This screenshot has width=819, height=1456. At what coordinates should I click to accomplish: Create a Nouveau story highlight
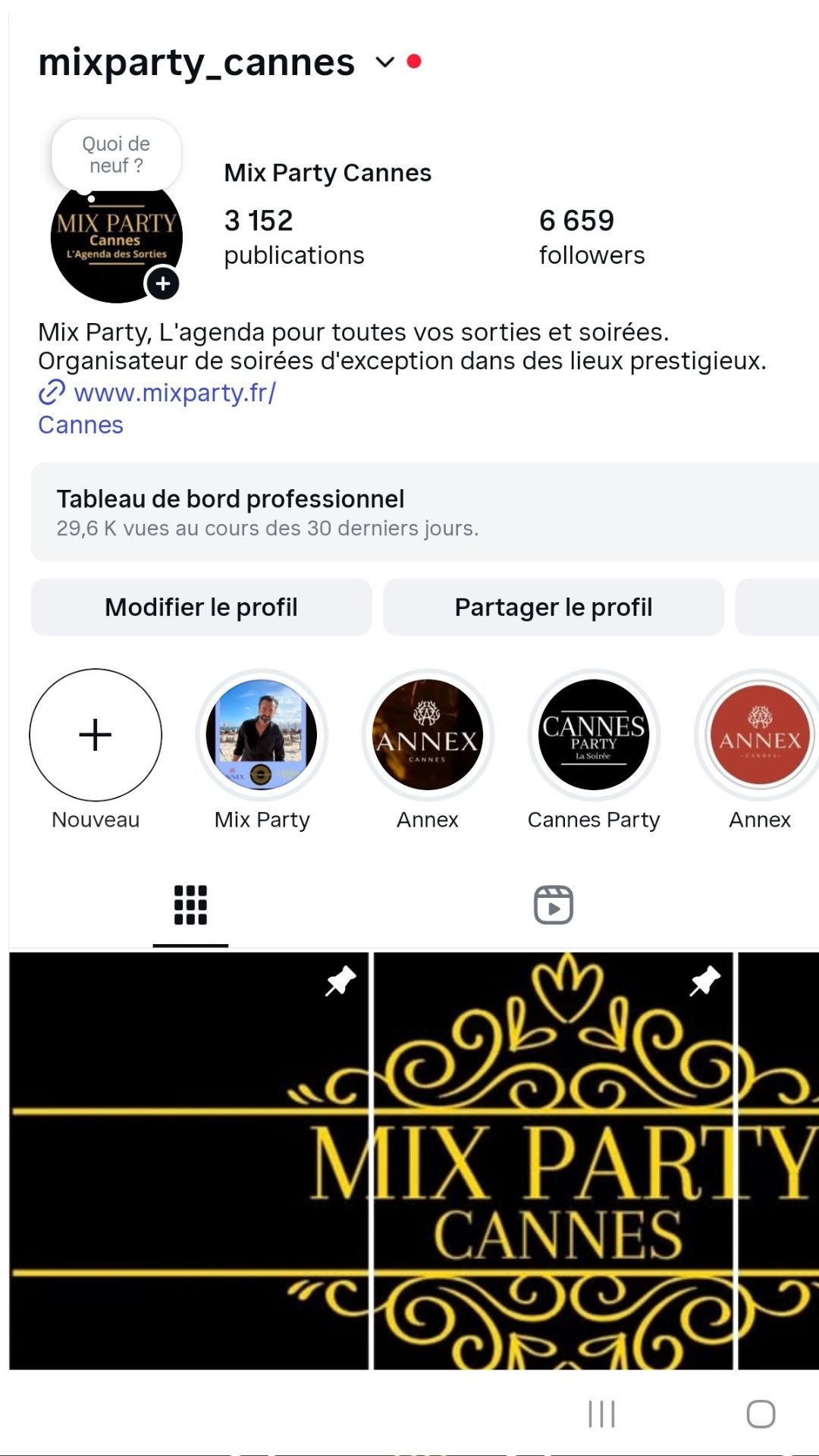96,734
